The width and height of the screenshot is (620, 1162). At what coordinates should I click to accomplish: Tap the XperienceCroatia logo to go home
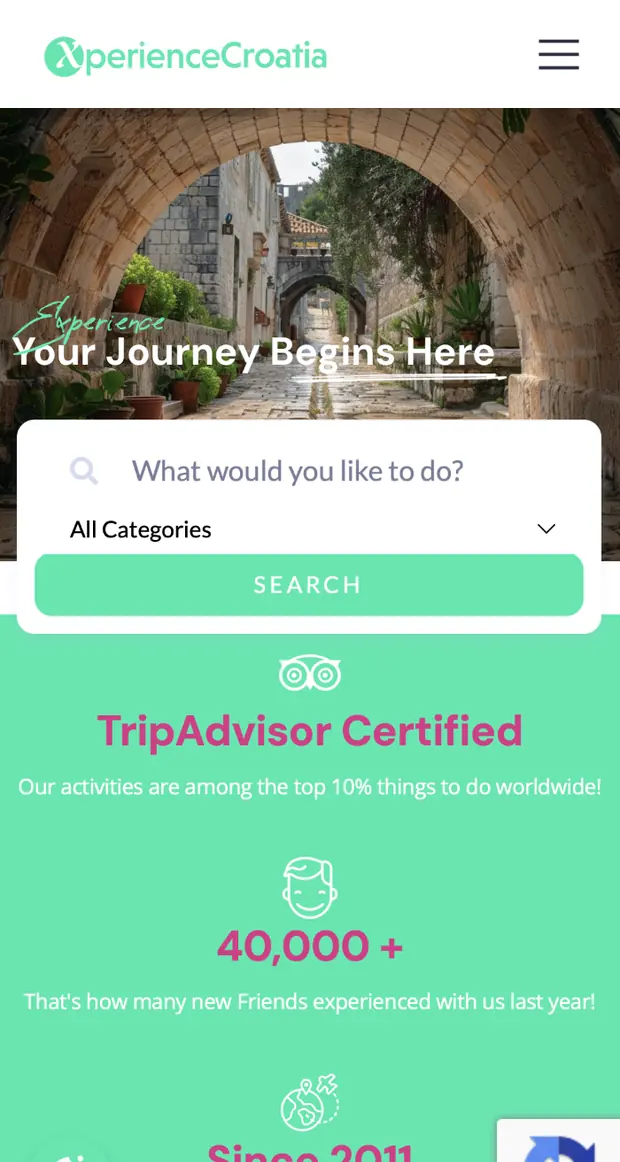pyautogui.click(x=185, y=56)
